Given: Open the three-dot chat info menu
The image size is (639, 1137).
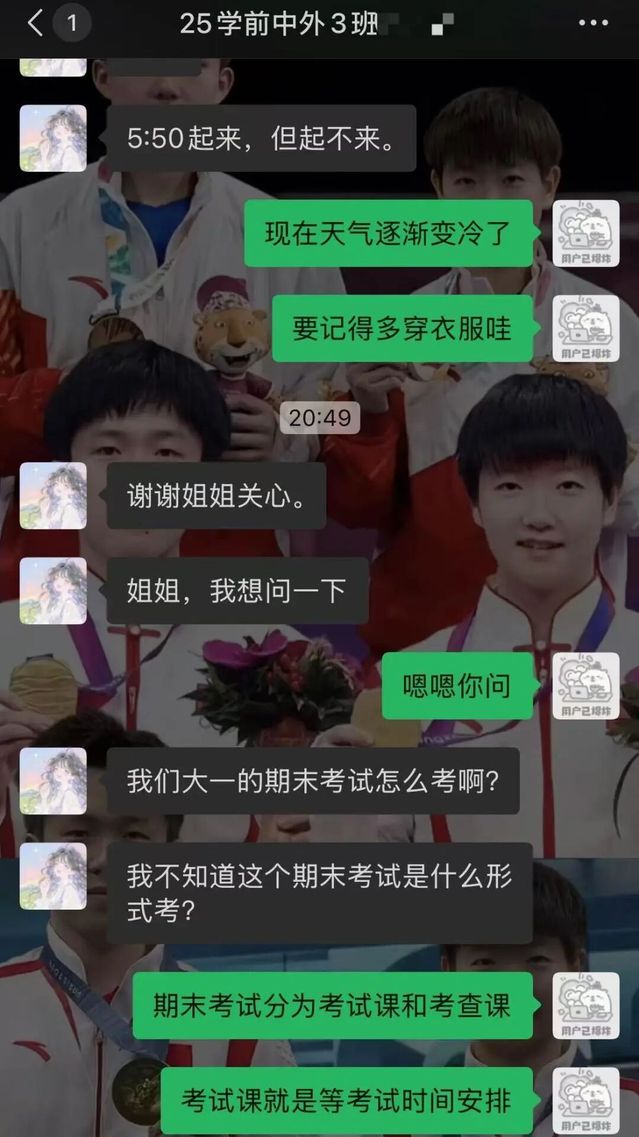Looking at the screenshot, I should pos(593,24).
